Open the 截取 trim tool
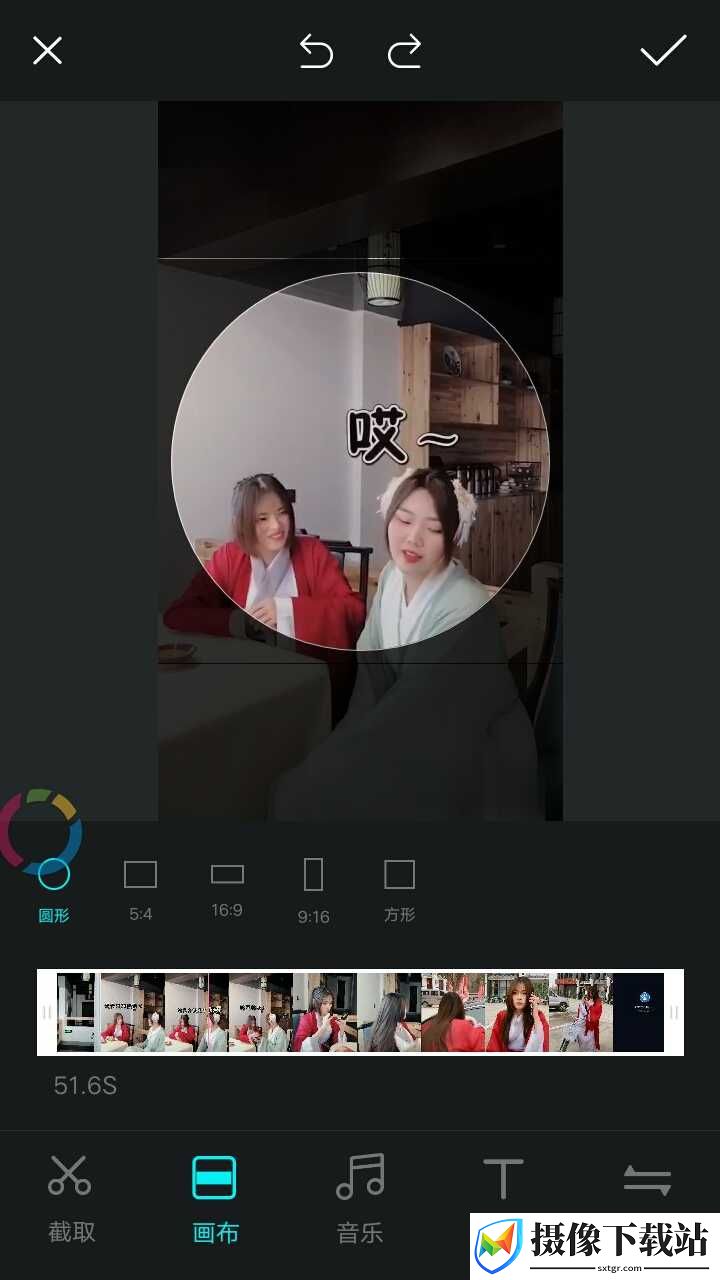This screenshot has height=1280, width=720. [71, 1199]
